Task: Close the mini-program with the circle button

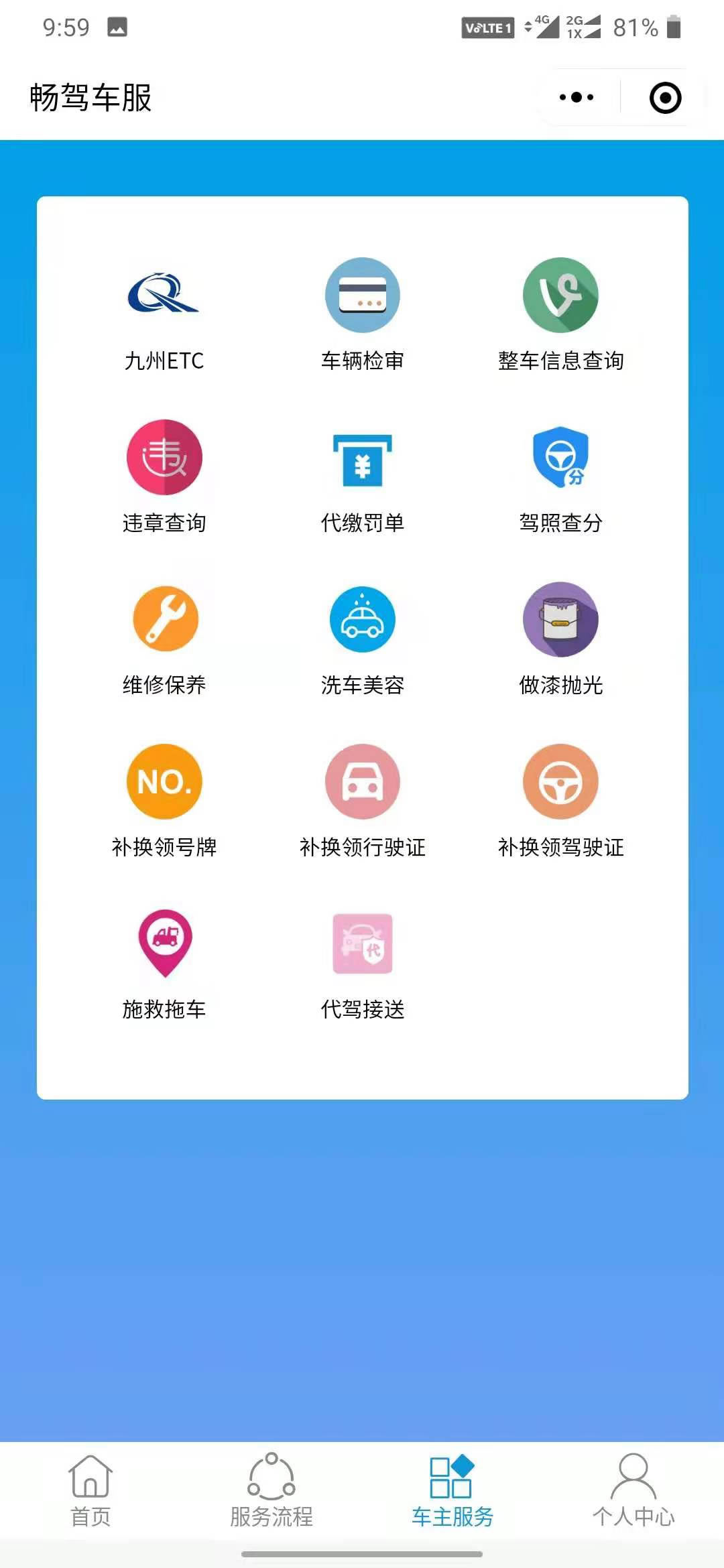Action: tap(665, 98)
